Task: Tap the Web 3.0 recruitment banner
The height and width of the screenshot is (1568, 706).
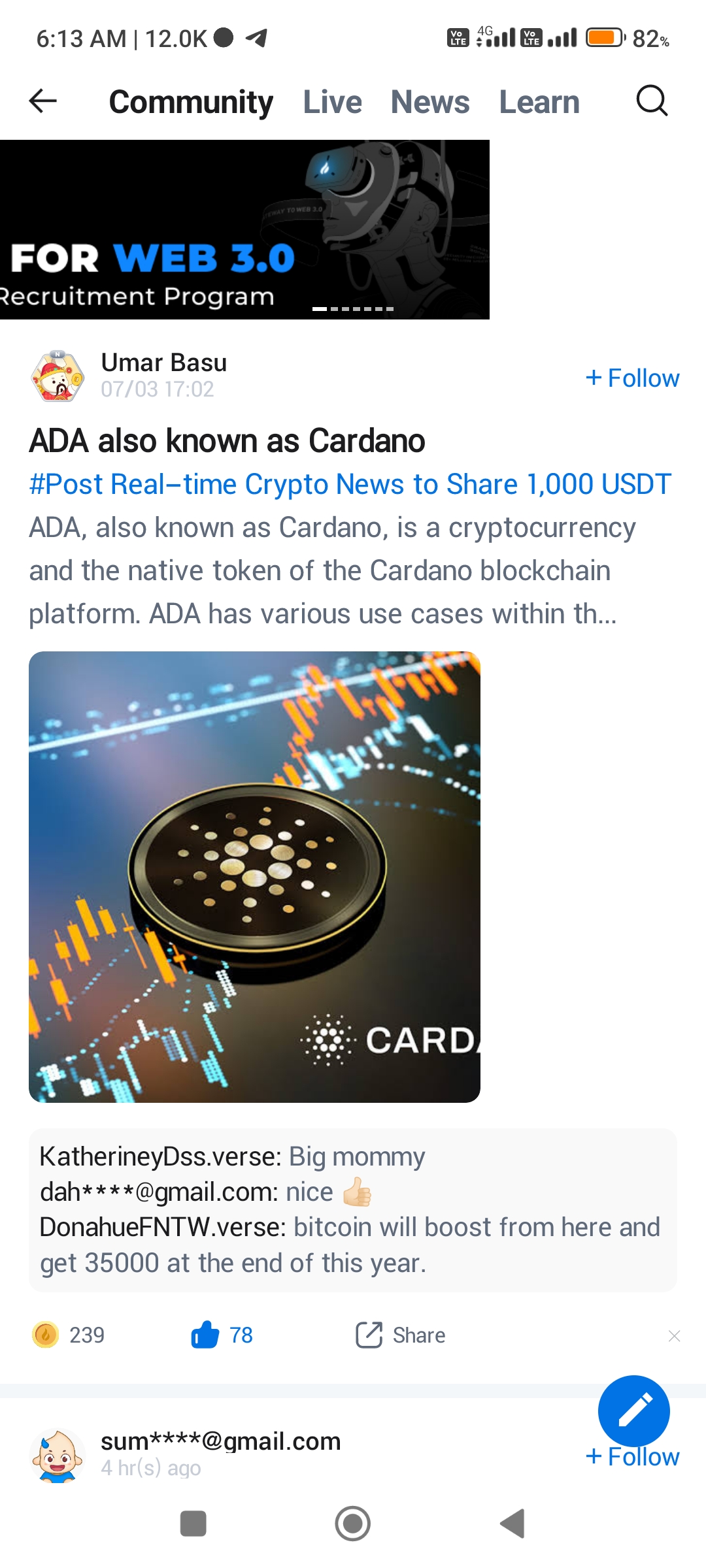Action: click(x=245, y=229)
